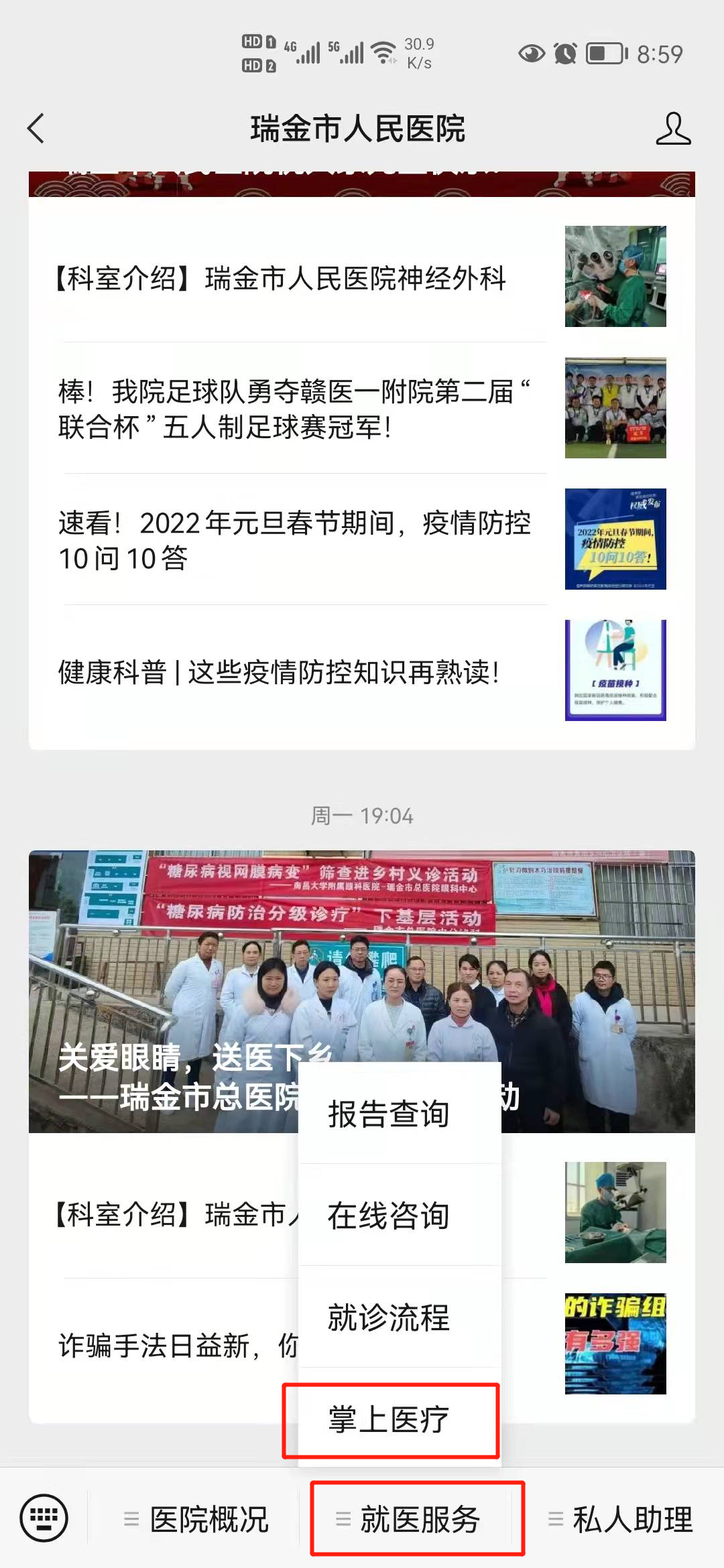Open 就诊流程 from the popup menu
The height and width of the screenshot is (1568, 724).
(400, 1317)
